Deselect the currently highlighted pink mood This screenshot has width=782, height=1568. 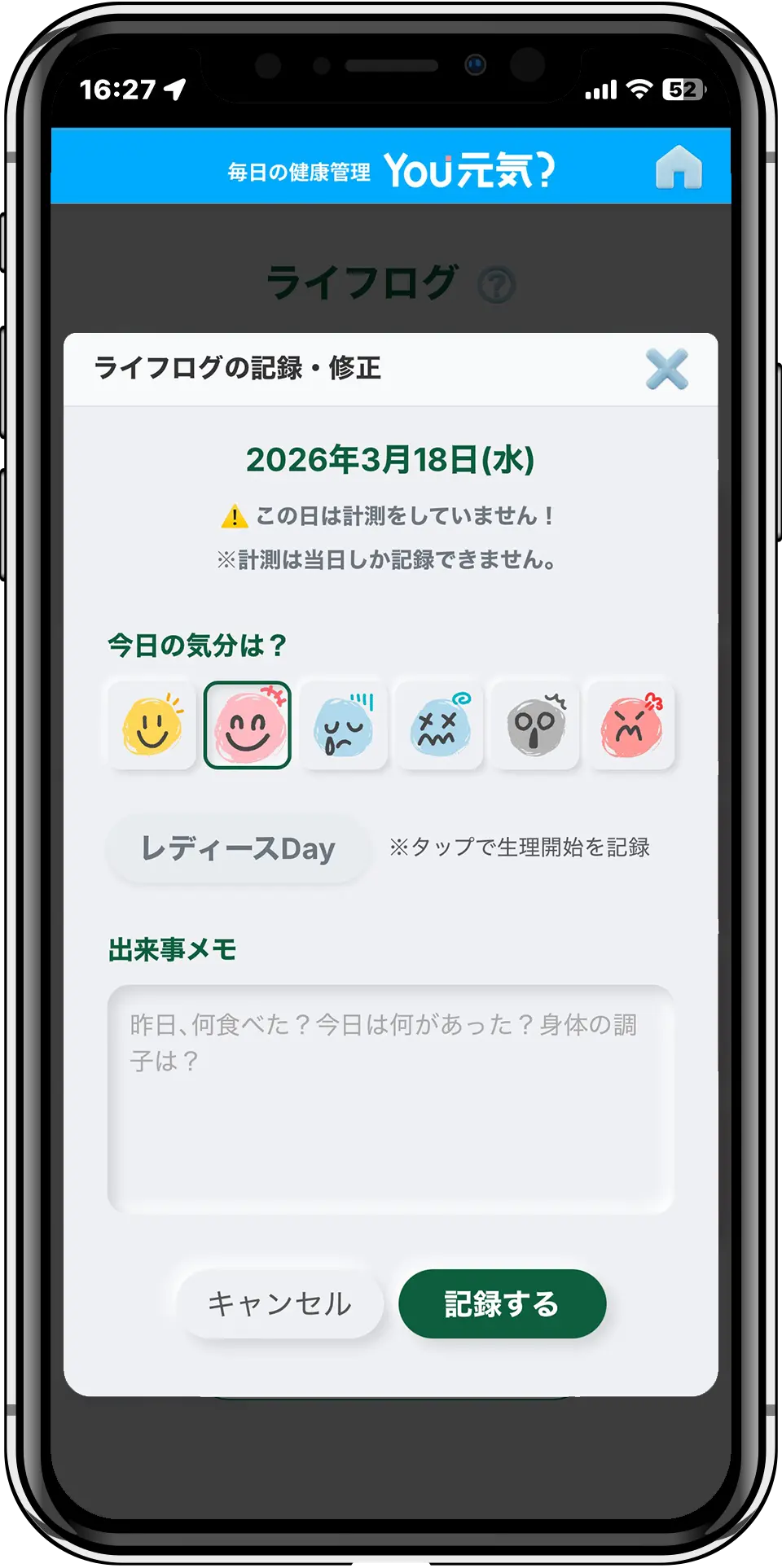point(248,724)
